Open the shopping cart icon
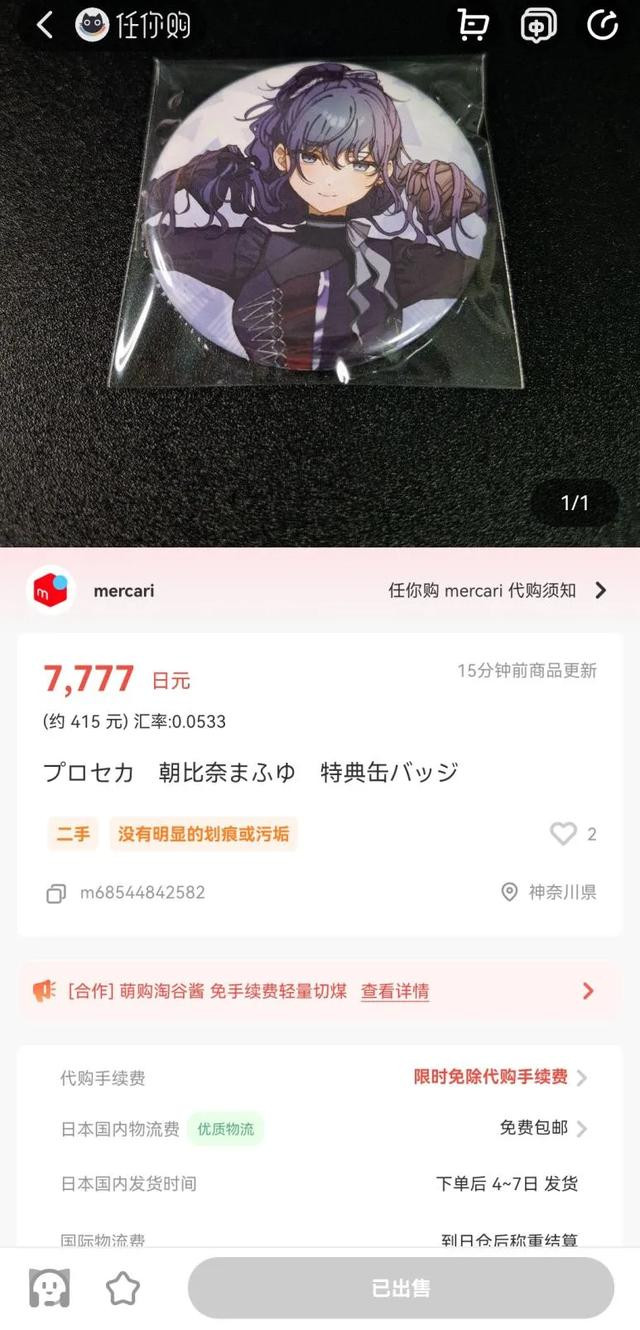Image resolution: width=640 pixels, height=1330 pixels. click(472, 25)
